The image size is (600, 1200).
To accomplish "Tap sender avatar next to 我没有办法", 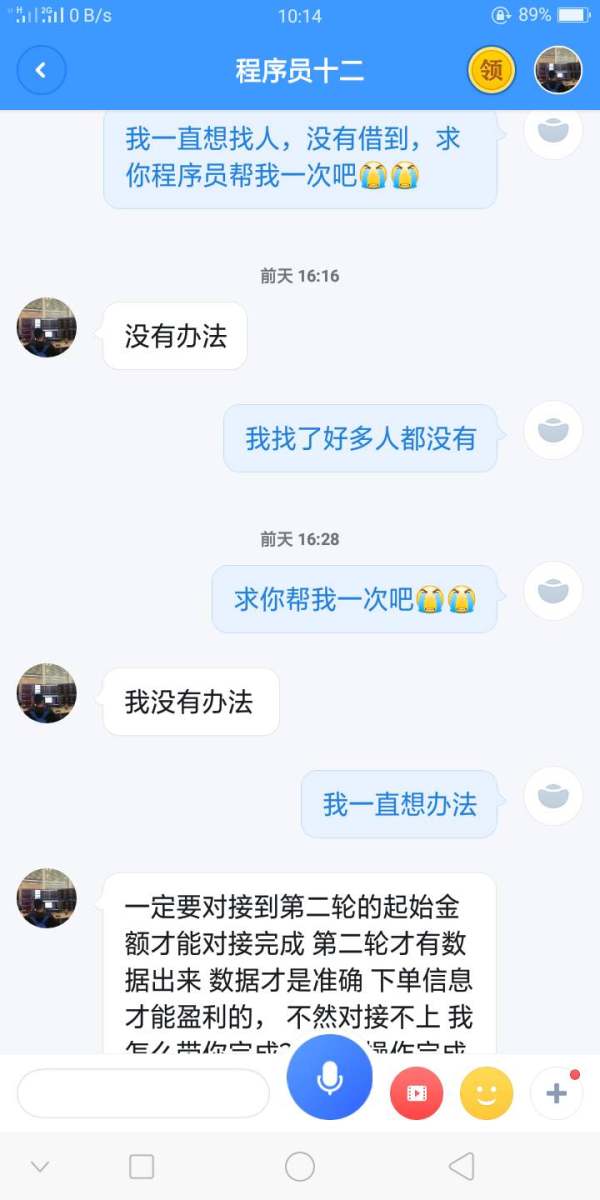I will click(47, 693).
